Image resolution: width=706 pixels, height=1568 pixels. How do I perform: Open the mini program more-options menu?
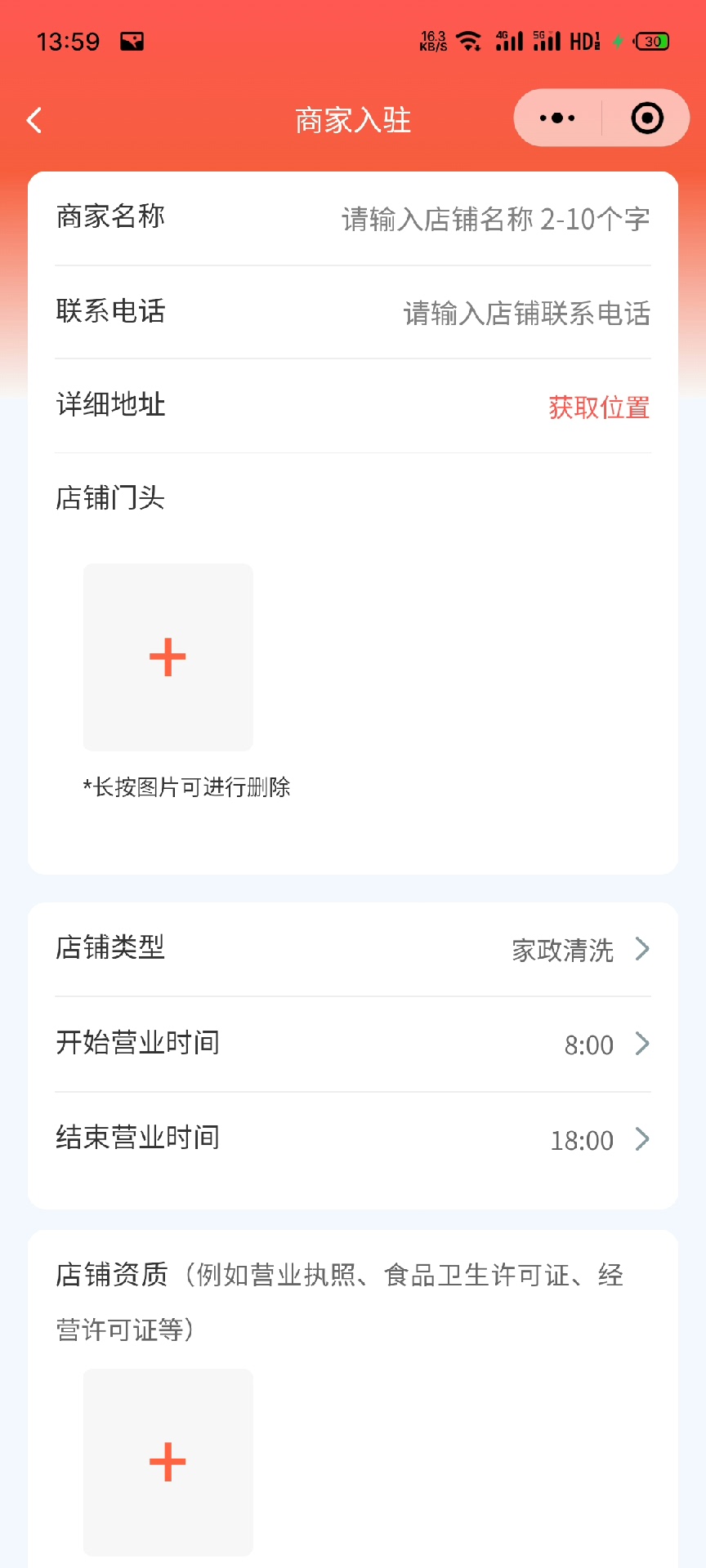(x=558, y=118)
